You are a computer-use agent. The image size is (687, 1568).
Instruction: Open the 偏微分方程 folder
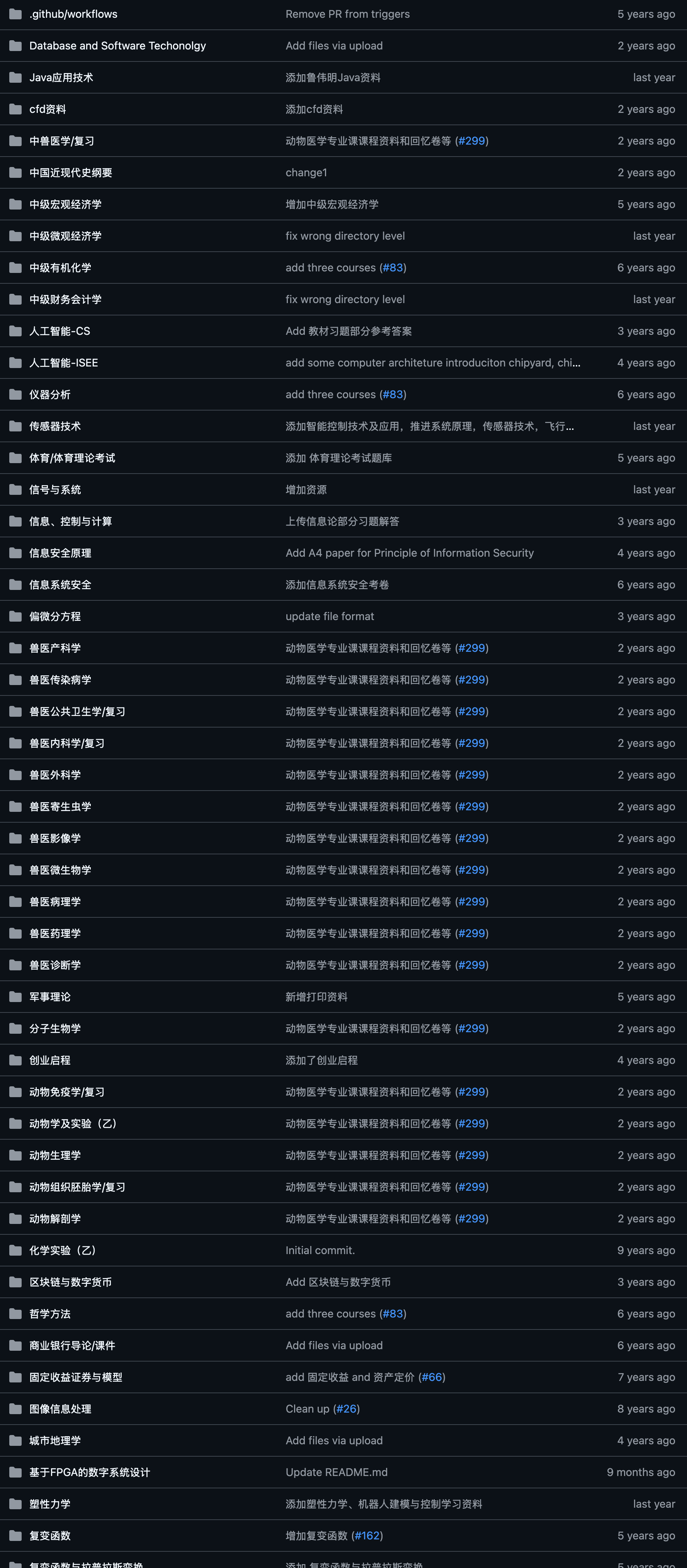click(x=55, y=616)
